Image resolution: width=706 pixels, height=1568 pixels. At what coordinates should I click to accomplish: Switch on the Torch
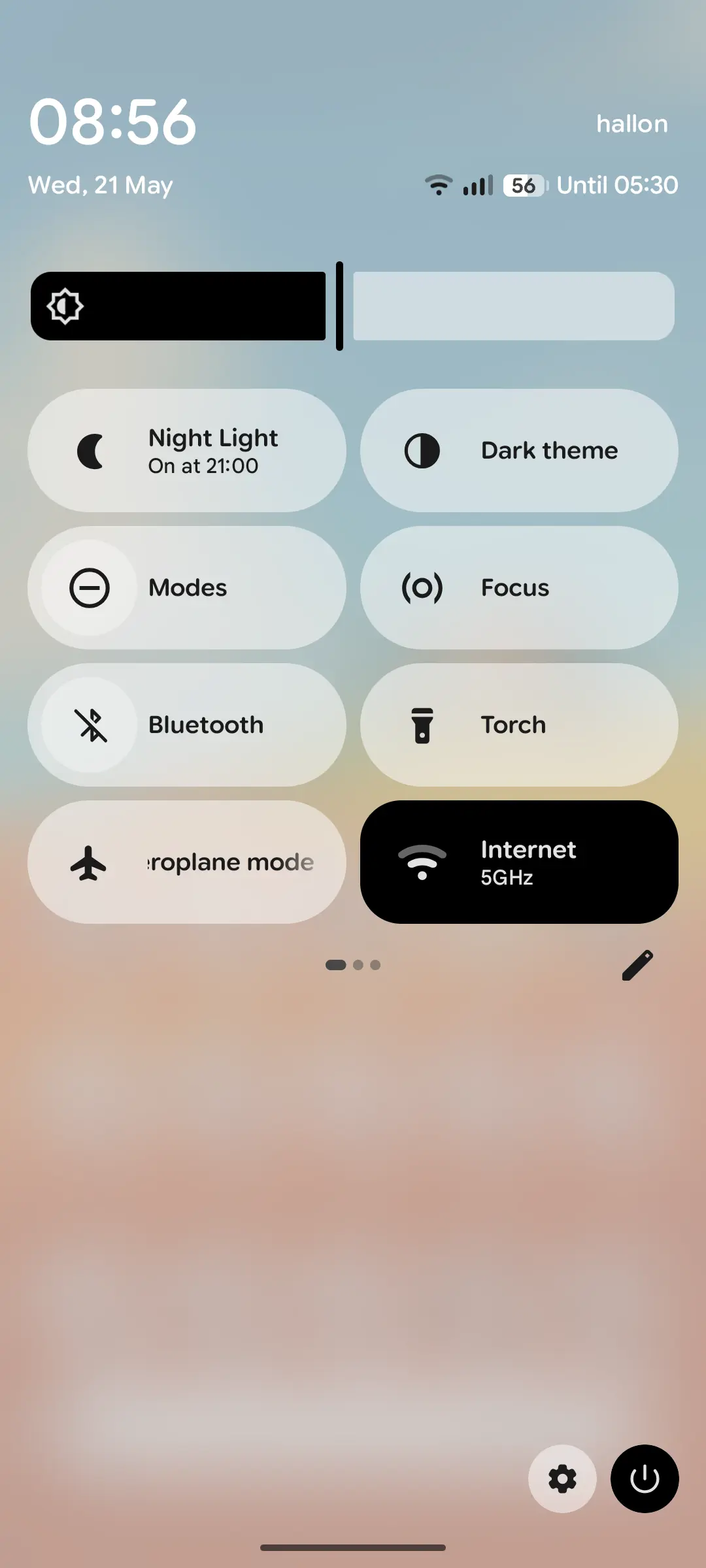519,725
